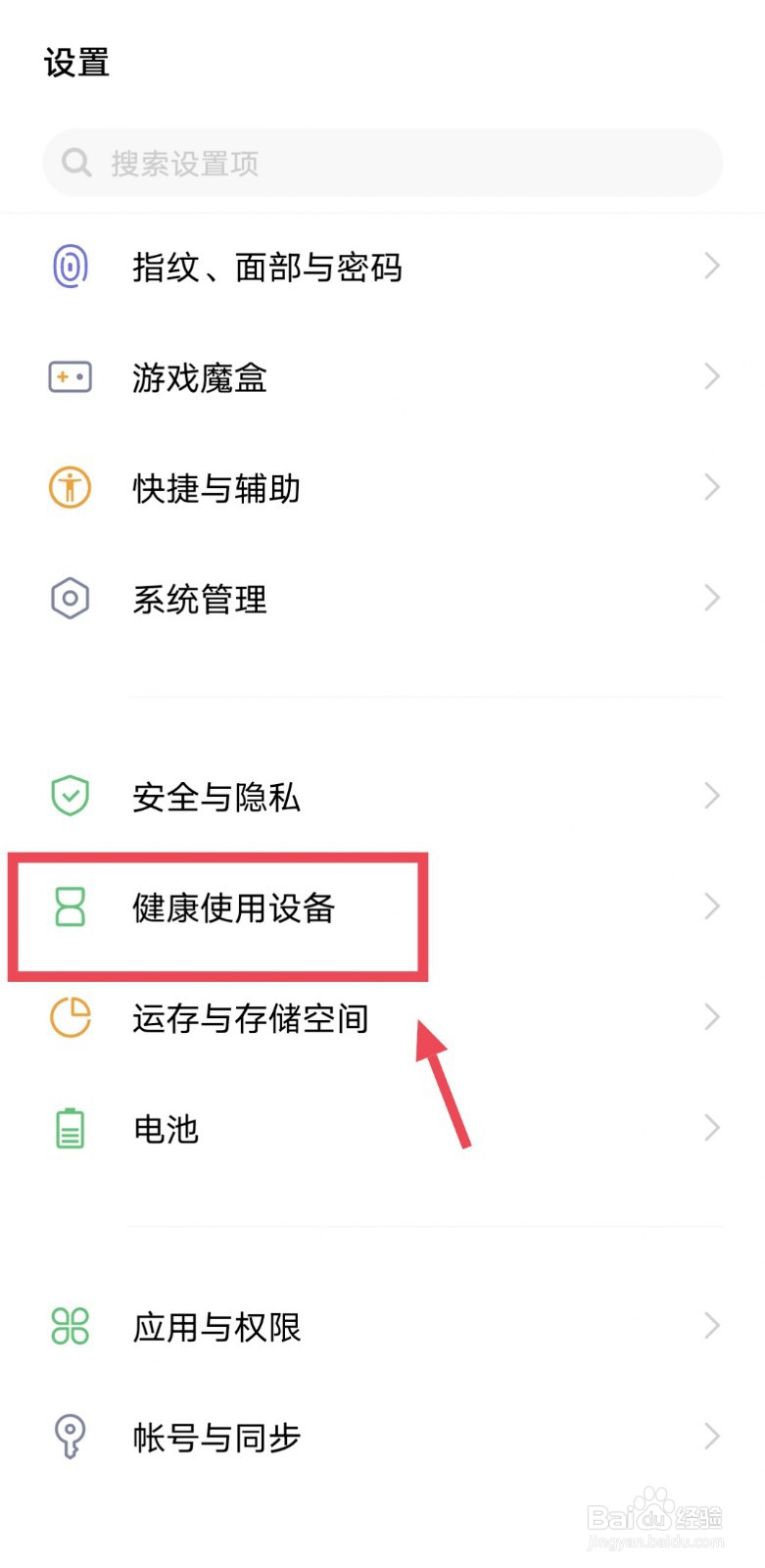765x1568 pixels.
Task: Expand 安全与隐私 with its chevron arrow
Action: (x=712, y=796)
